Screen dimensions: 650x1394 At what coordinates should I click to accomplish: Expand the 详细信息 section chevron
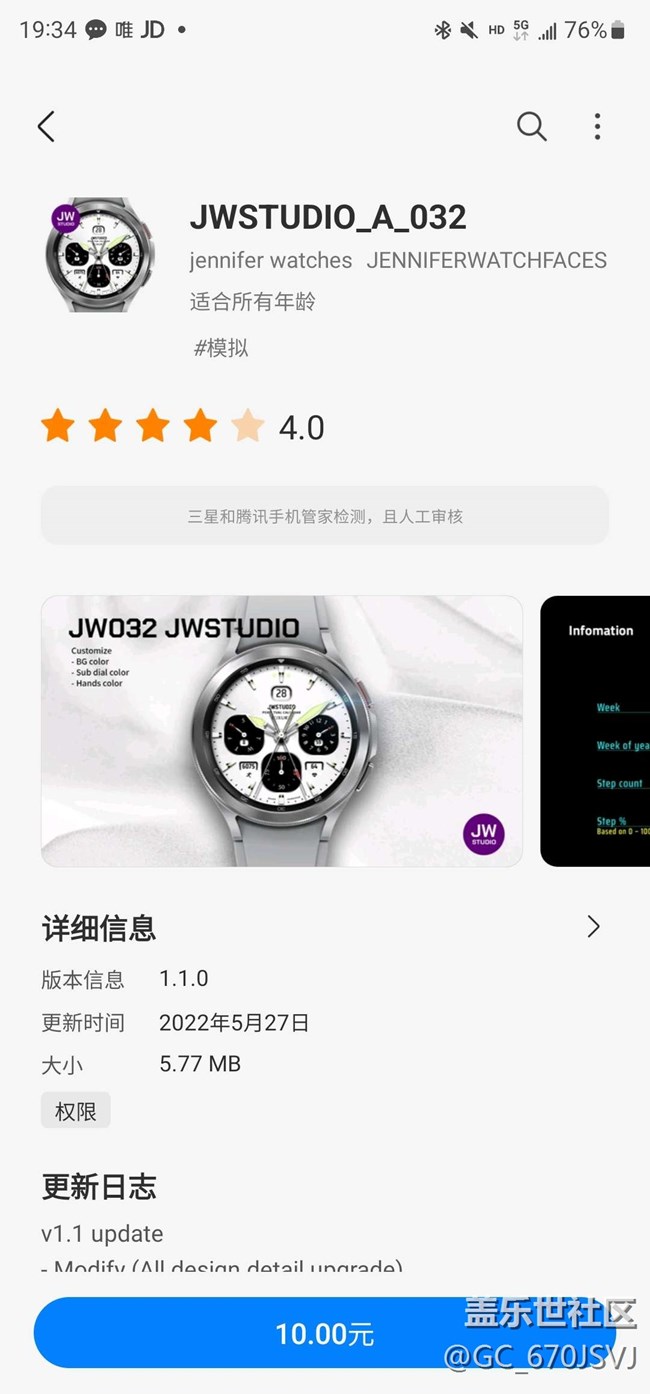593,927
